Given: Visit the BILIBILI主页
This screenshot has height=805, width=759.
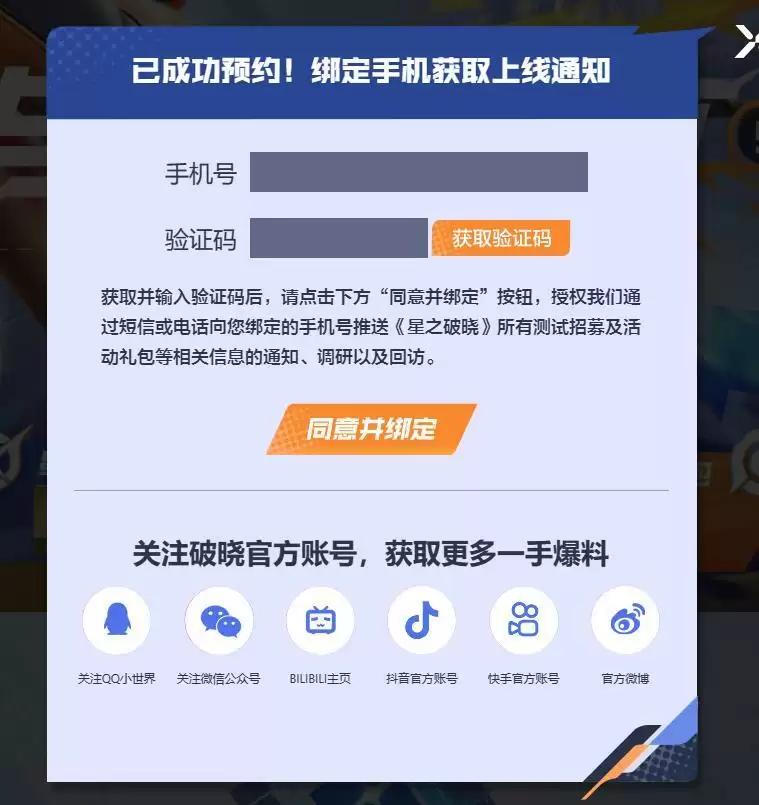Looking at the screenshot, I should point(320,621).
